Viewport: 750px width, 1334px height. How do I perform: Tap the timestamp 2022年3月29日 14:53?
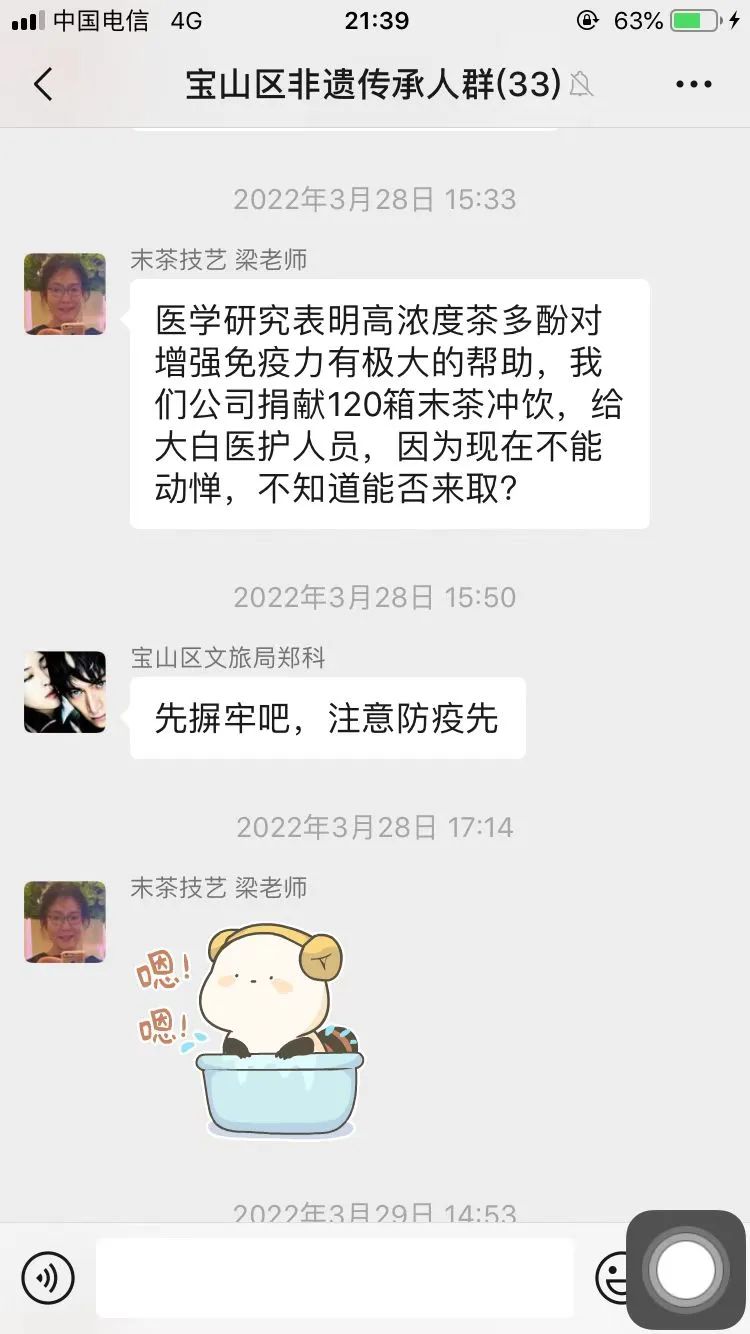click(x=375, y=1215)
